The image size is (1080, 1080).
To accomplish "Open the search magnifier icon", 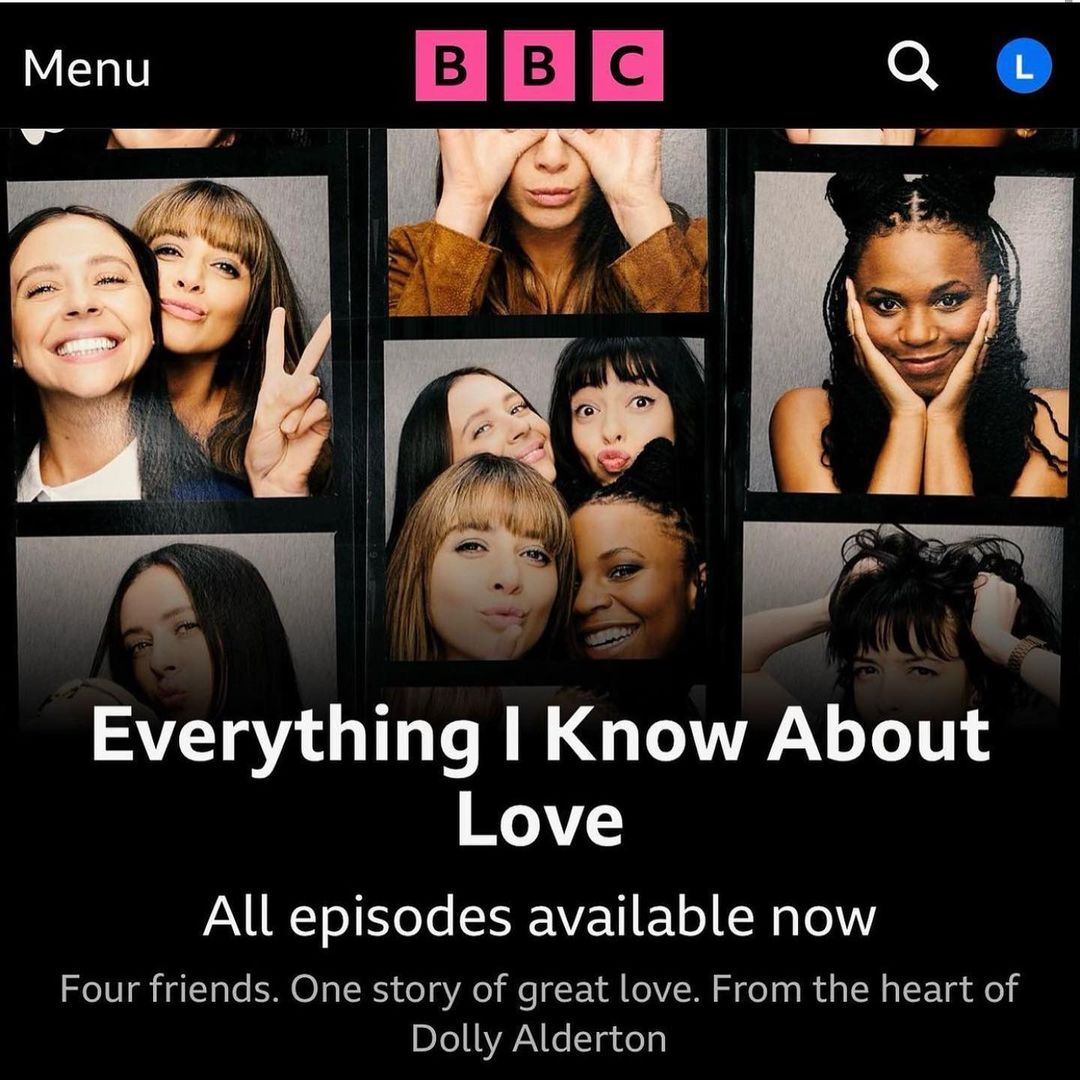I will pos(912,67).
